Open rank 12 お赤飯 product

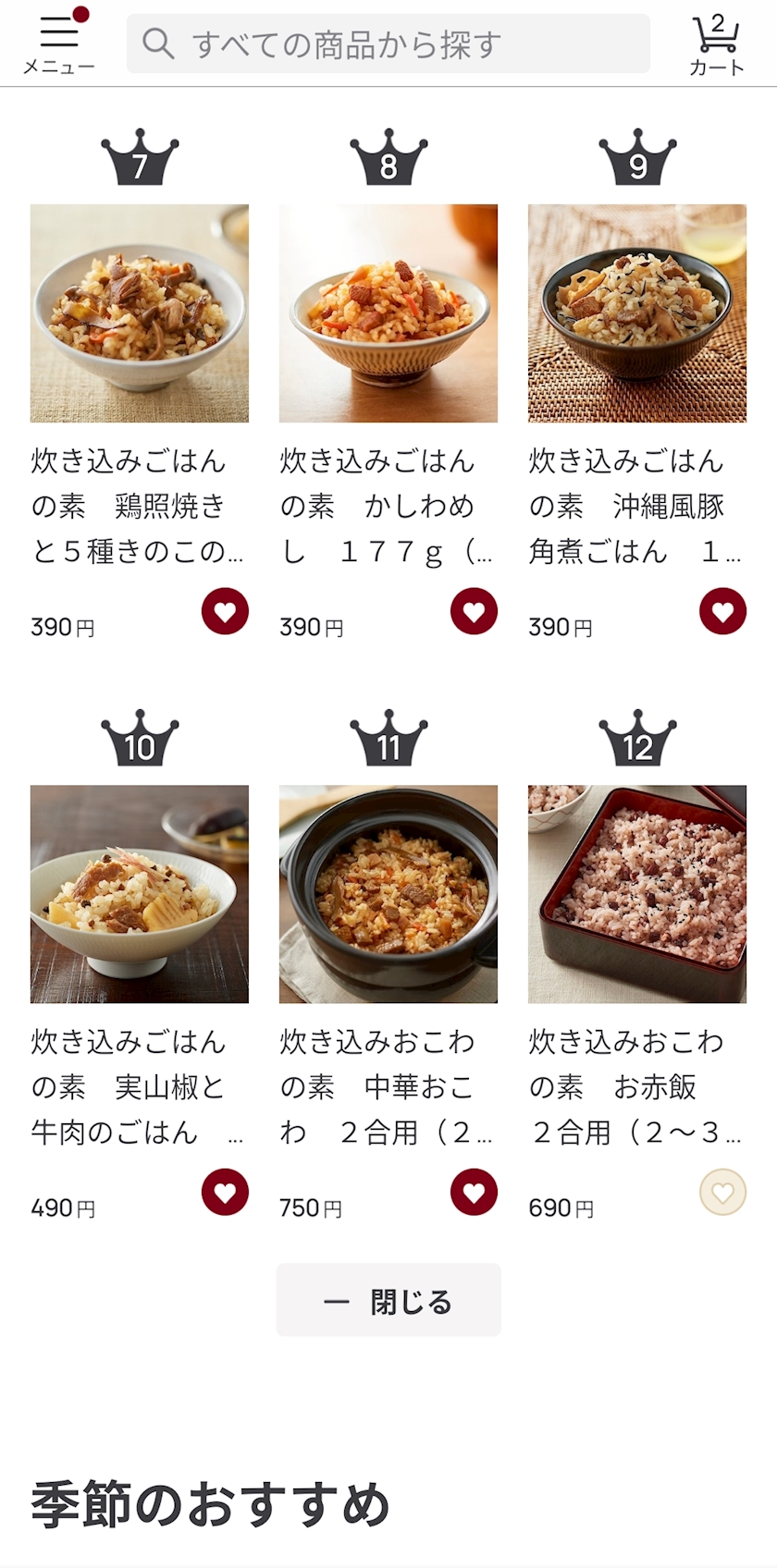pyautogui.click(x=637, y=894)
